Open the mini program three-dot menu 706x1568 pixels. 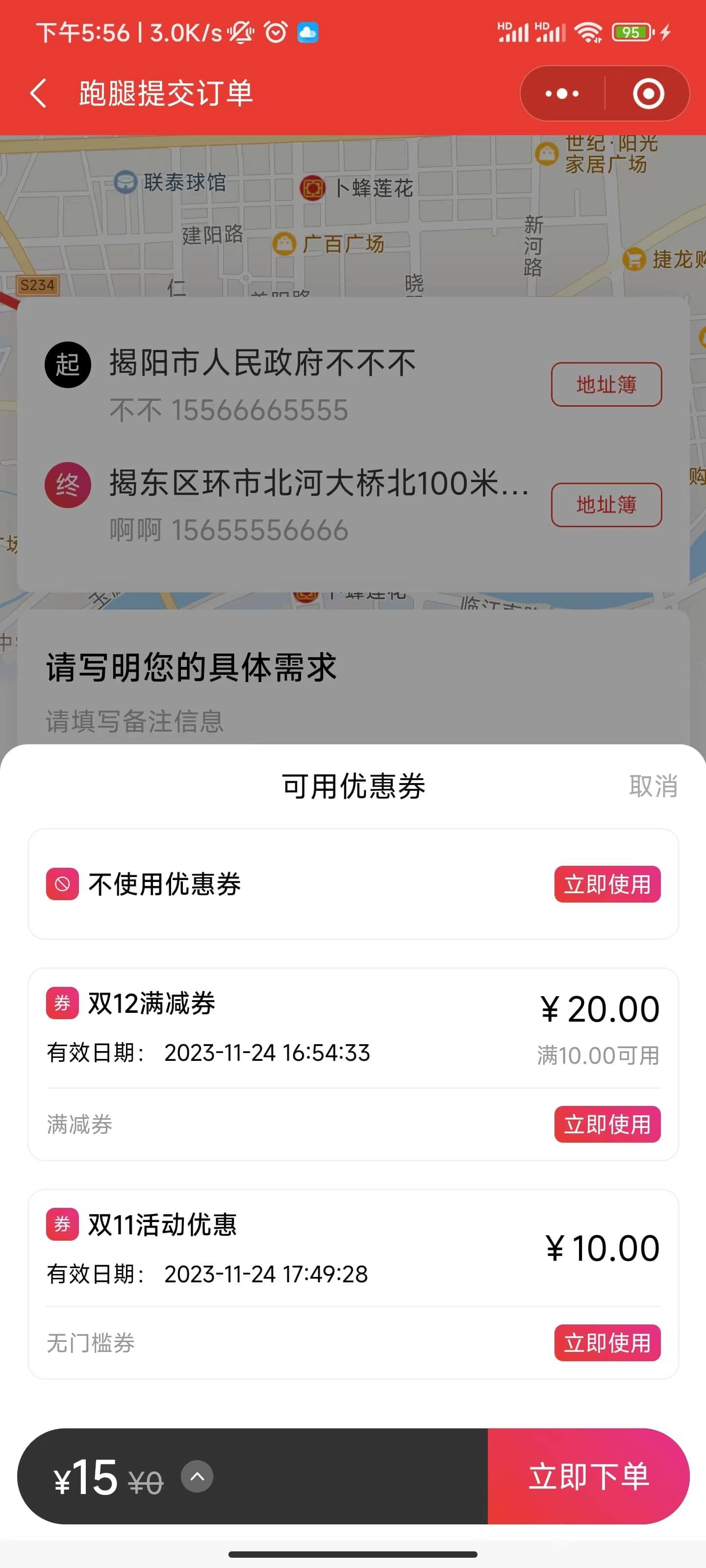tap(562, 94)
